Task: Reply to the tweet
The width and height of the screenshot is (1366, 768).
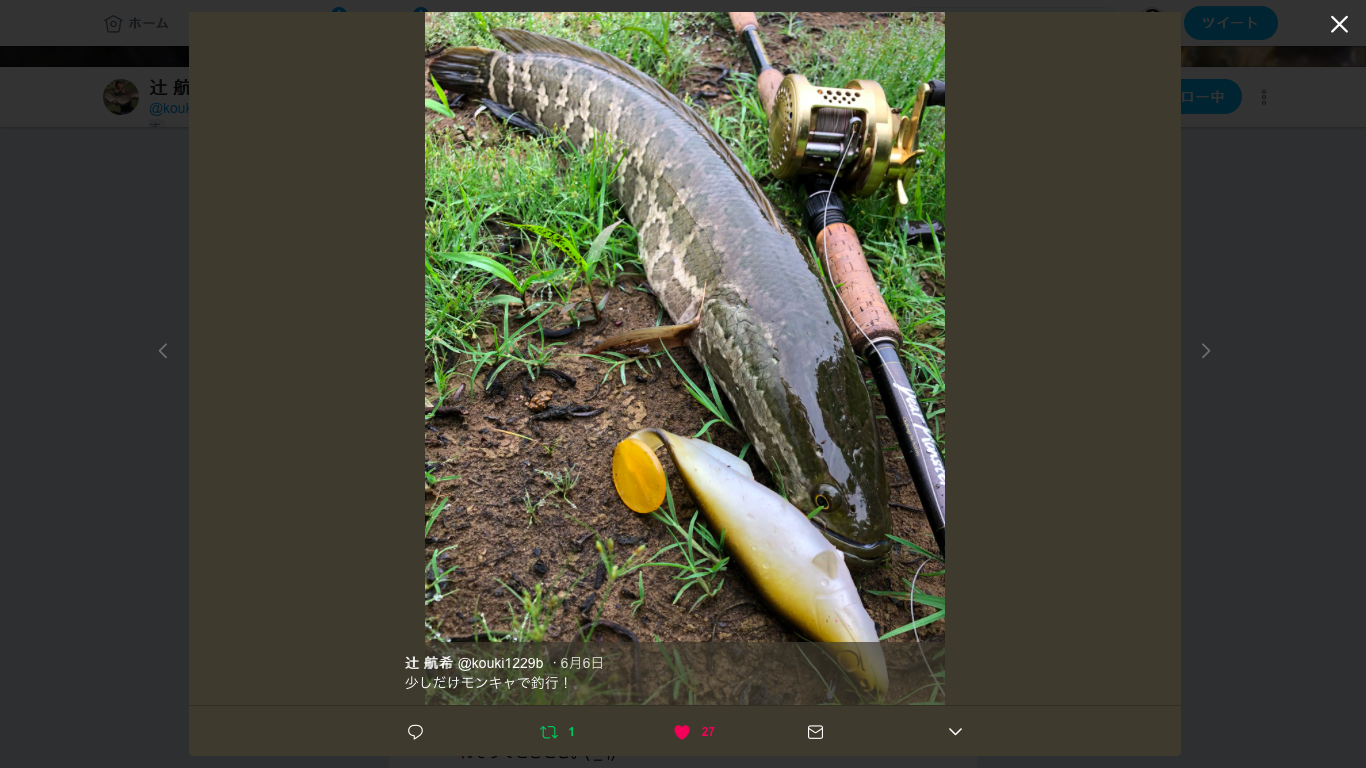Action: (x=416, y=732)
